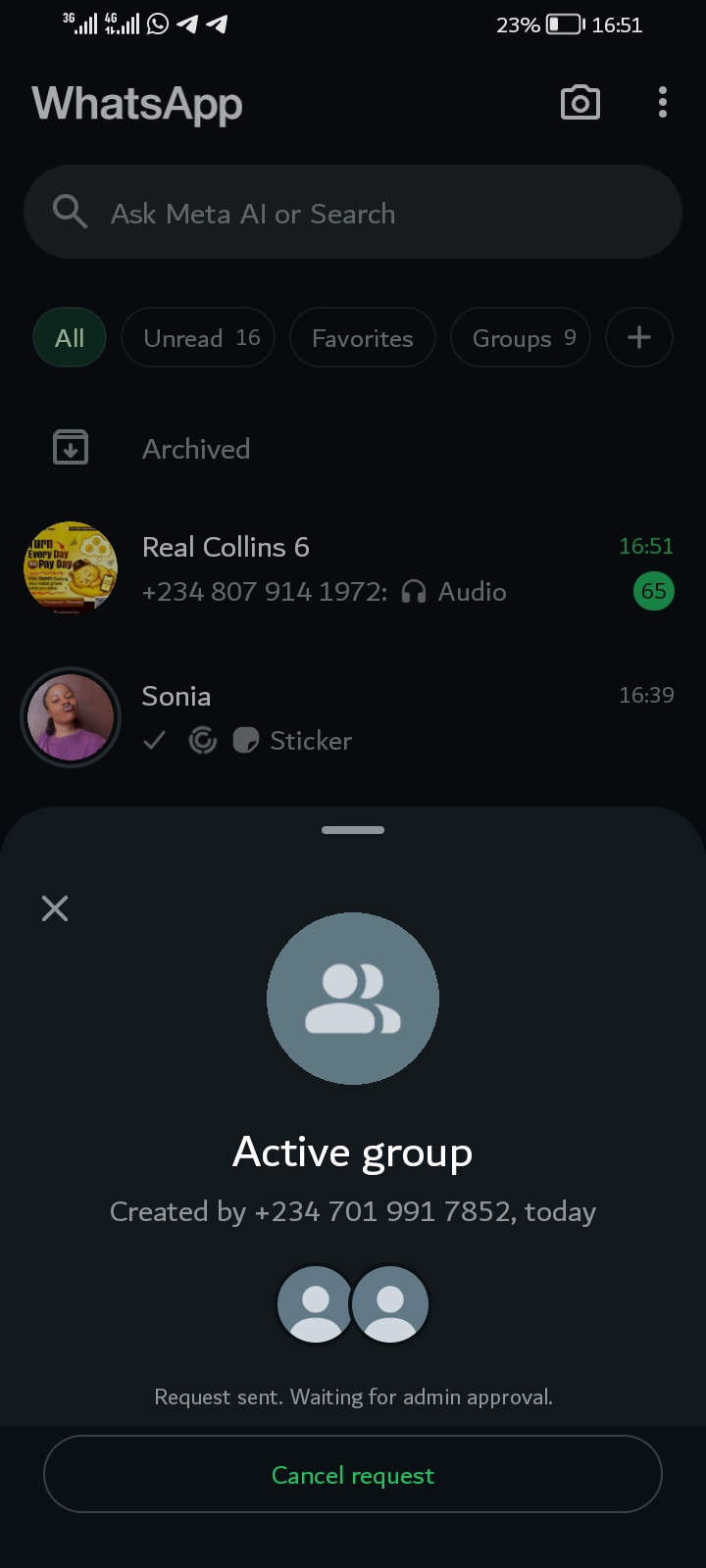Close the Active group sheet
The image size is (706, 1568).
(x=55, y=908)
